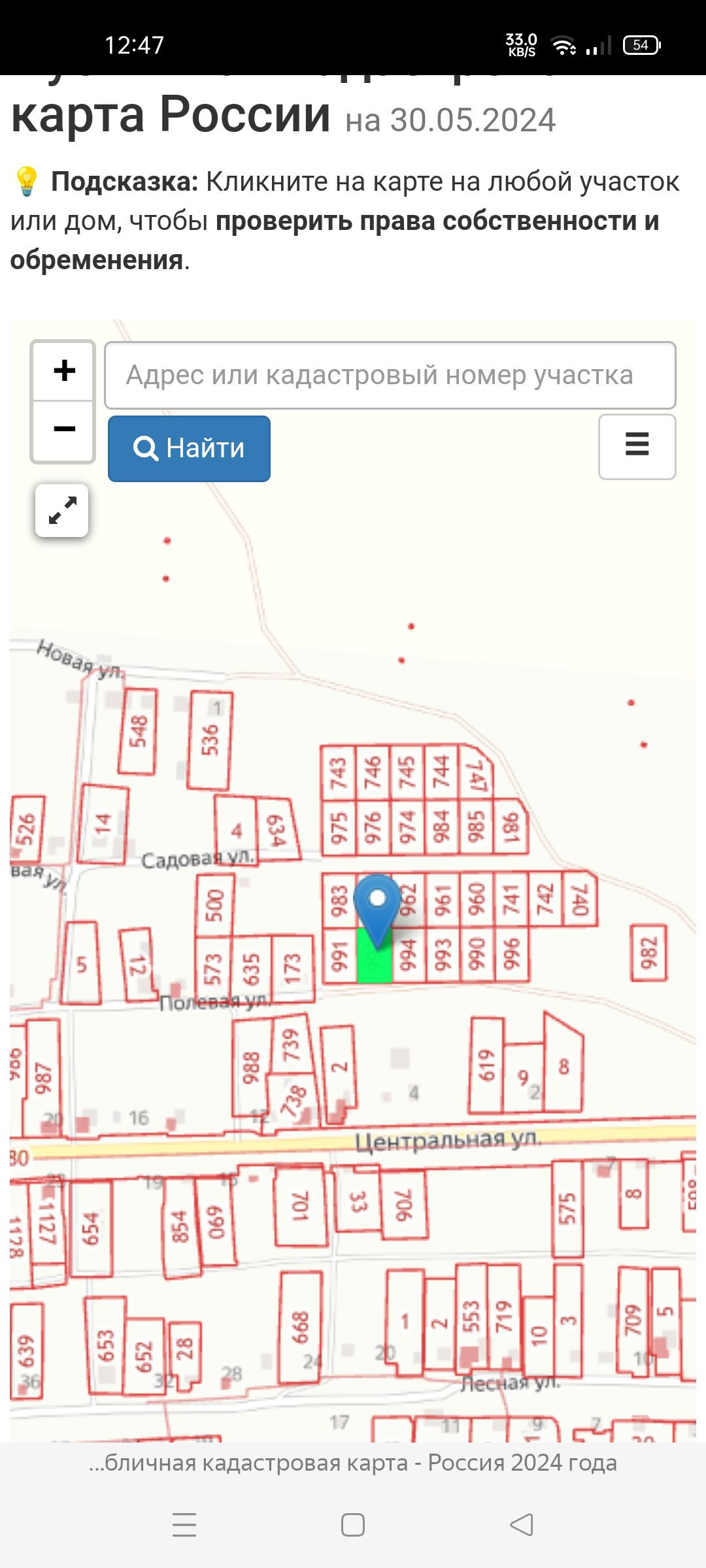Zoom out of the cadastral map
This screenshot has height=1568, width=706.
(x=64, y=429)
